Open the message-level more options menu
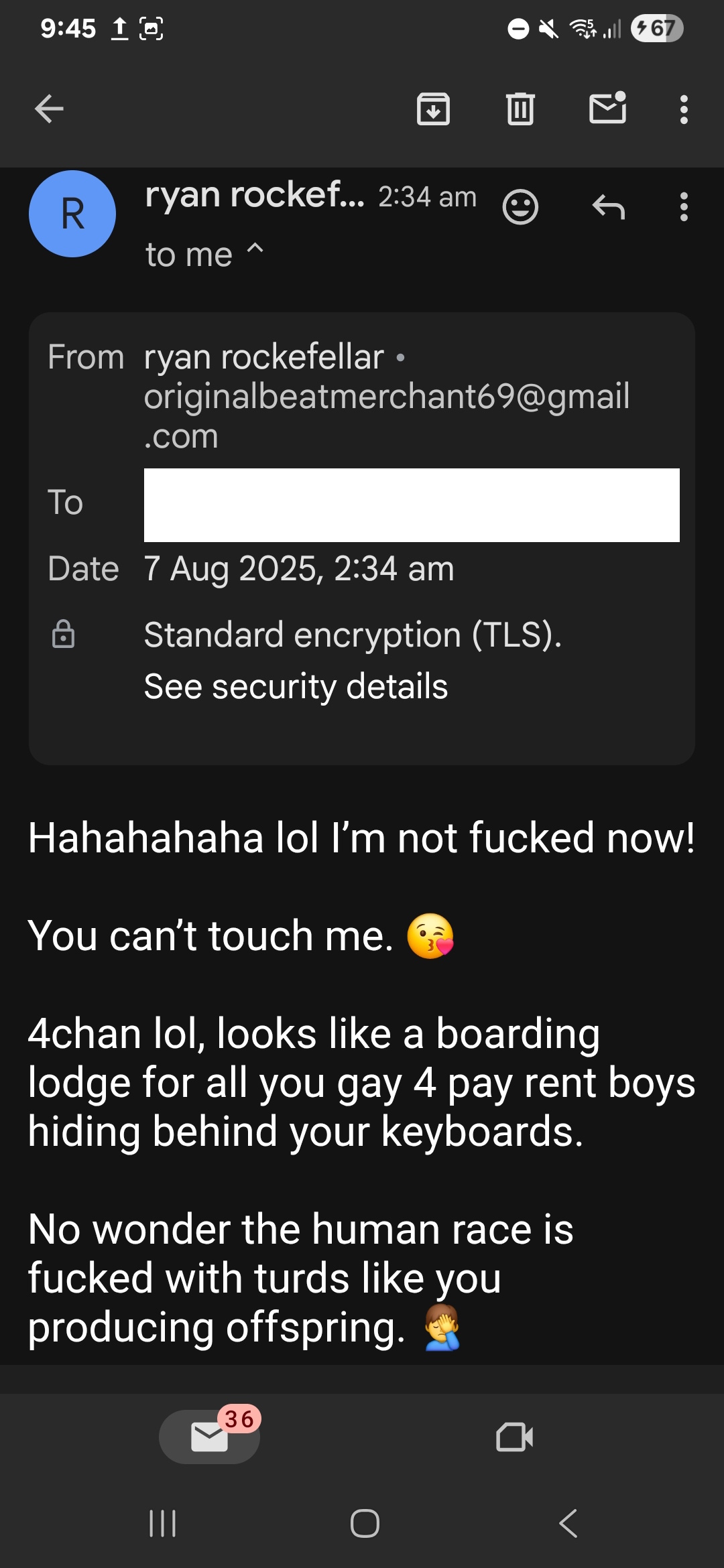The height and width of the screenshot is (1568, 724). tap(683, 207)
